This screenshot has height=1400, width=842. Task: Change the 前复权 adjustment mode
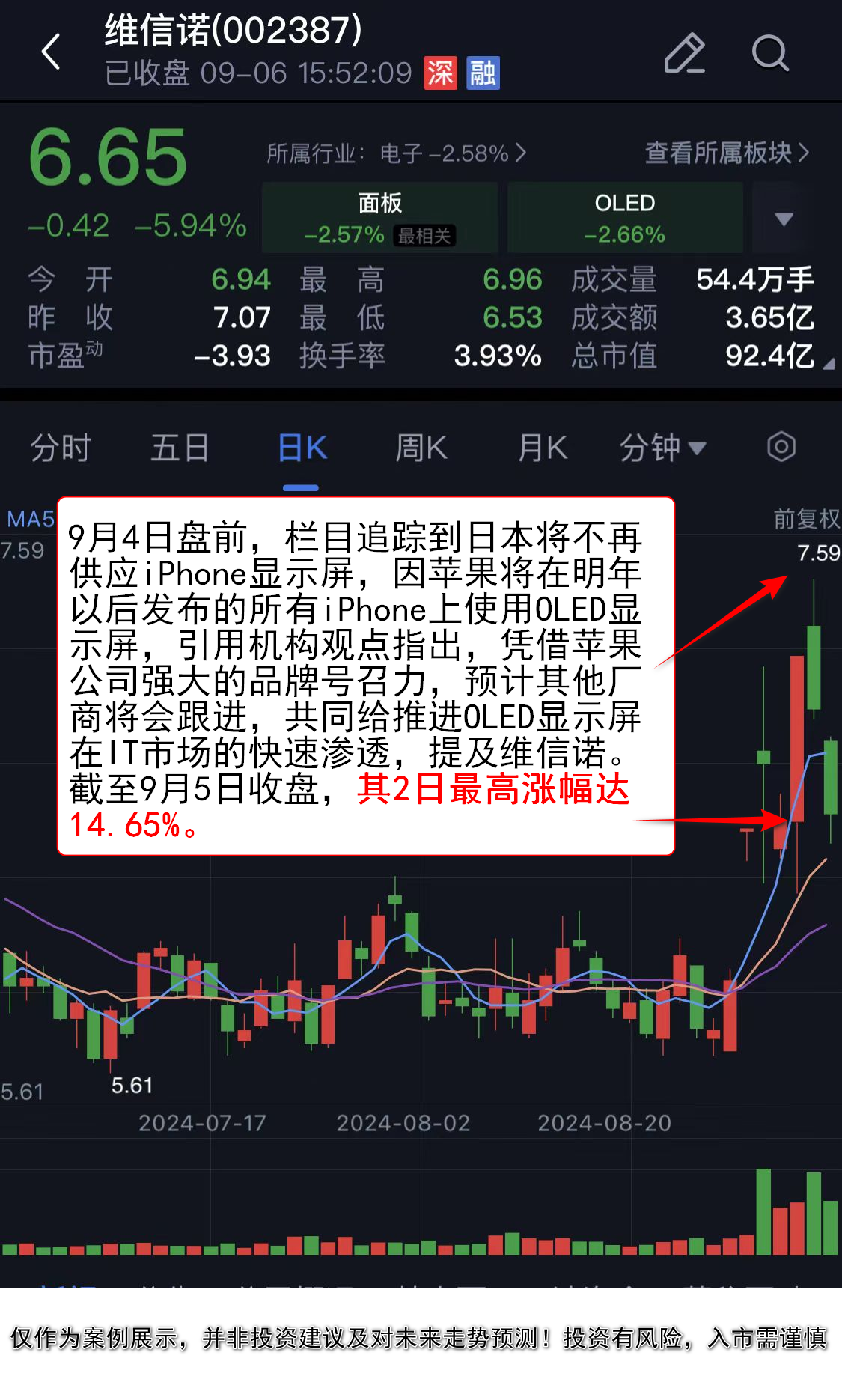coord(805,518)
